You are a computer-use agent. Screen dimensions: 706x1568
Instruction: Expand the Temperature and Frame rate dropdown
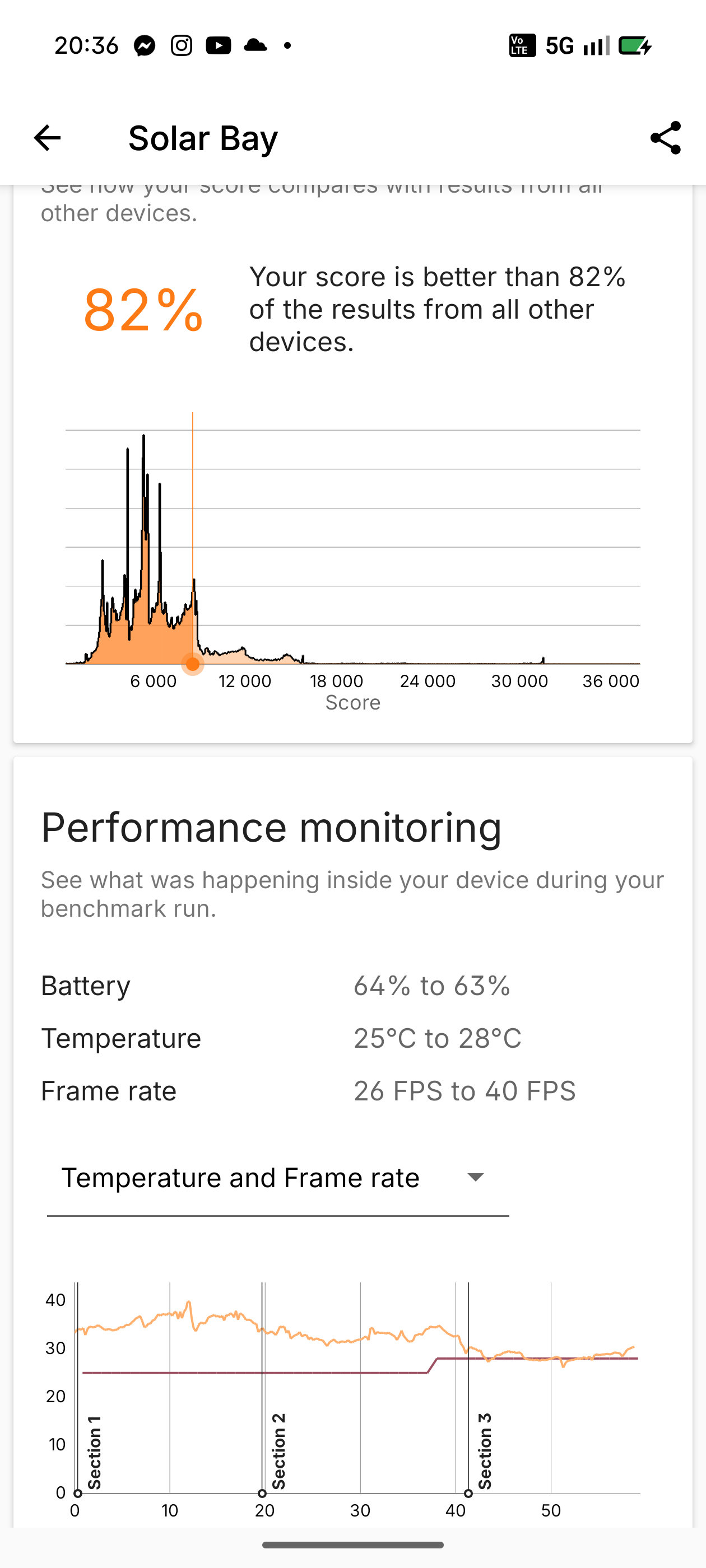[x=278, y=1178]
